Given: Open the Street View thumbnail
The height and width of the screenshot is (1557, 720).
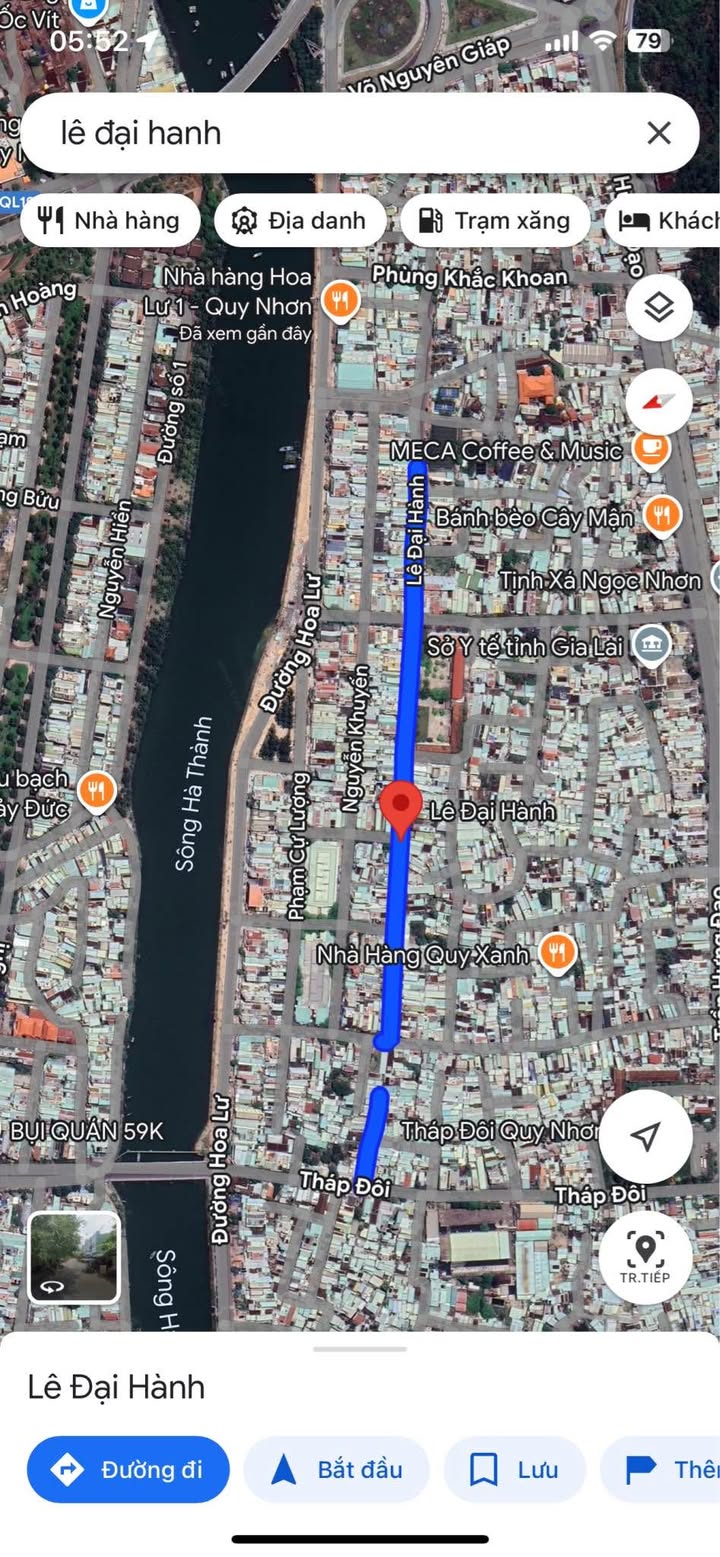Looking at the screenshot, I should pos(74,1258).
